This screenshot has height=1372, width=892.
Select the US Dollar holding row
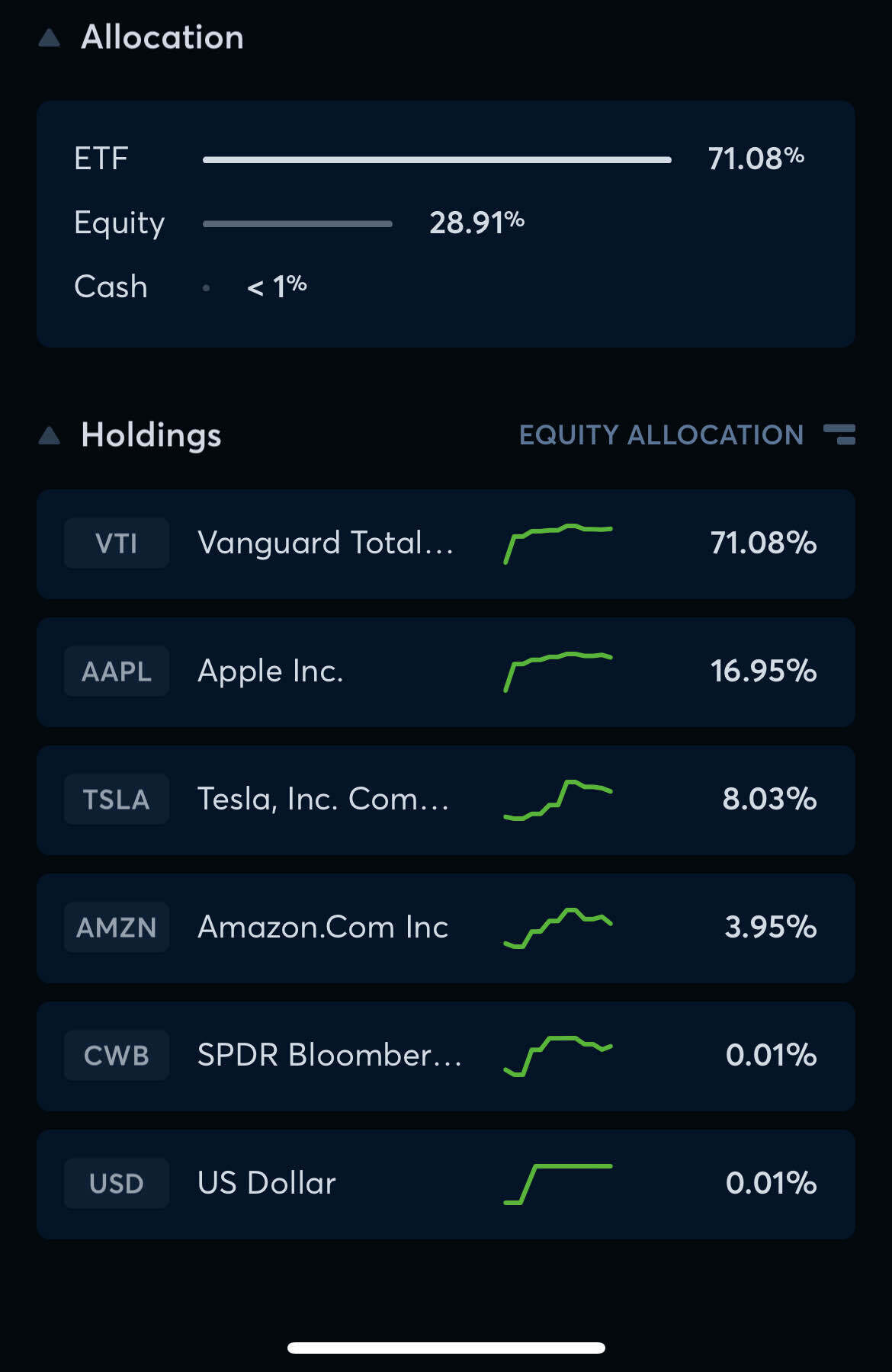446,1183
